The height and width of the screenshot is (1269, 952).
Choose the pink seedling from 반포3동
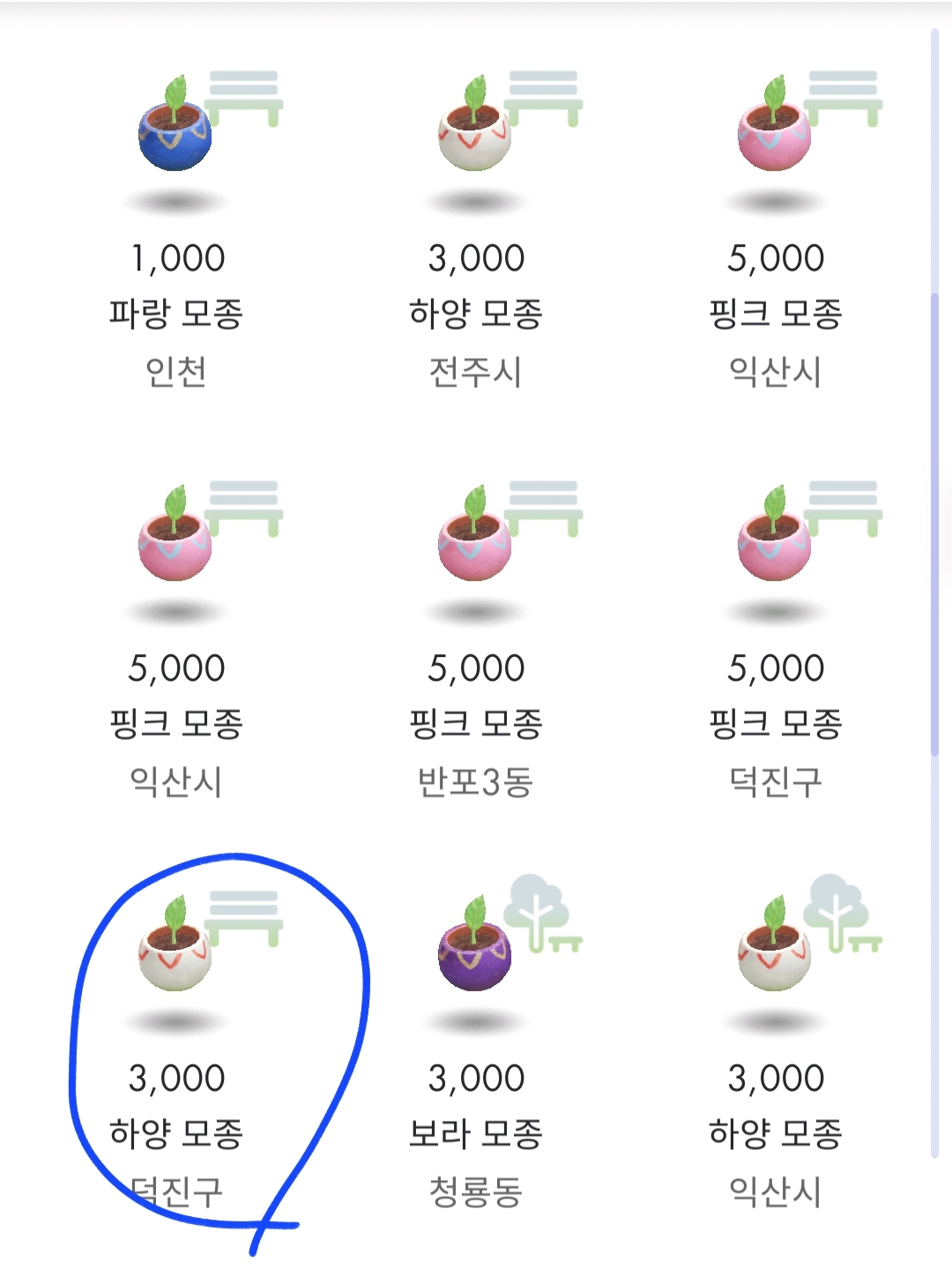475,542
